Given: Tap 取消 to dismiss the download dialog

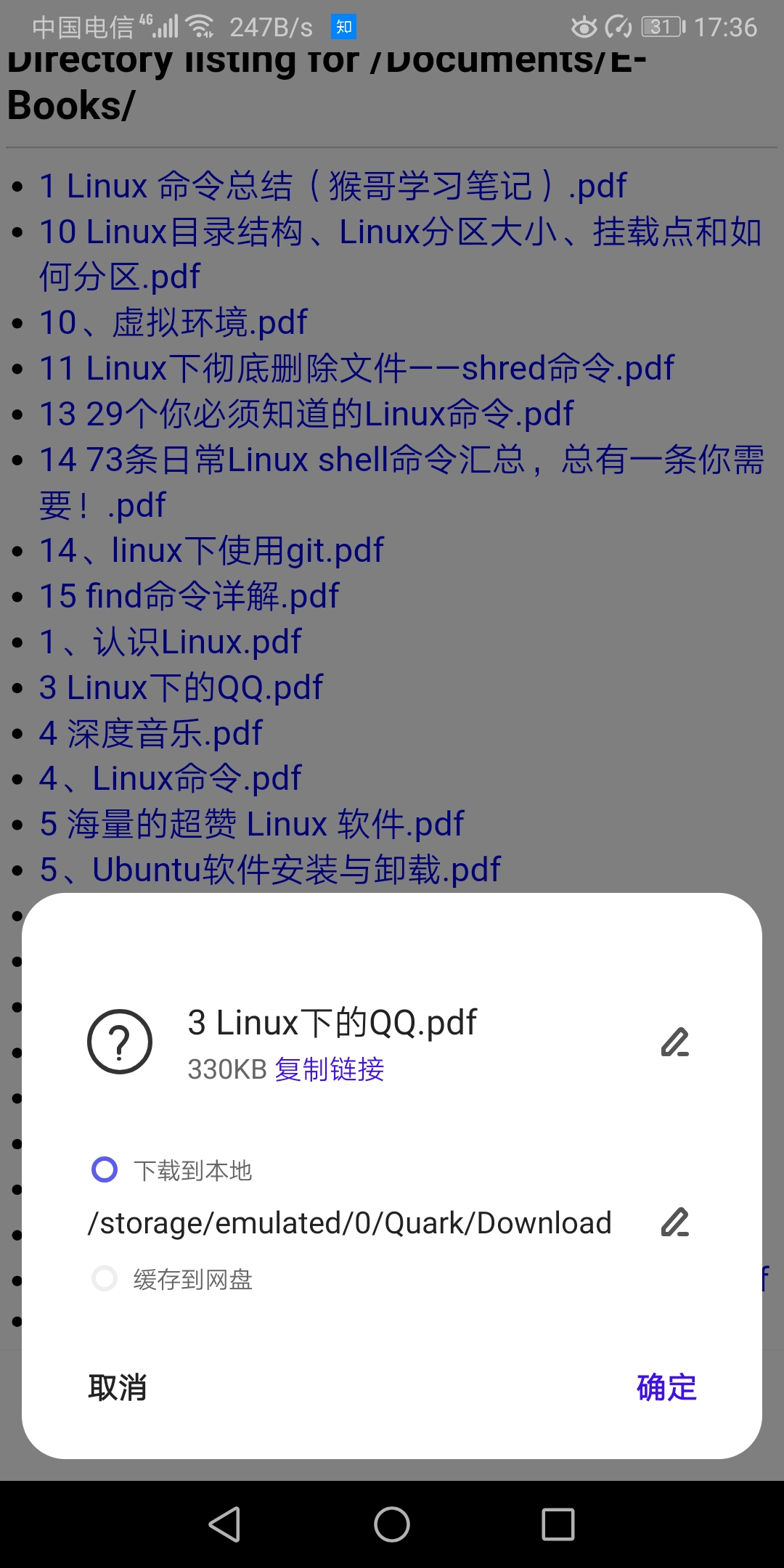Looking at the screenshot, I should pos(120,1387).
